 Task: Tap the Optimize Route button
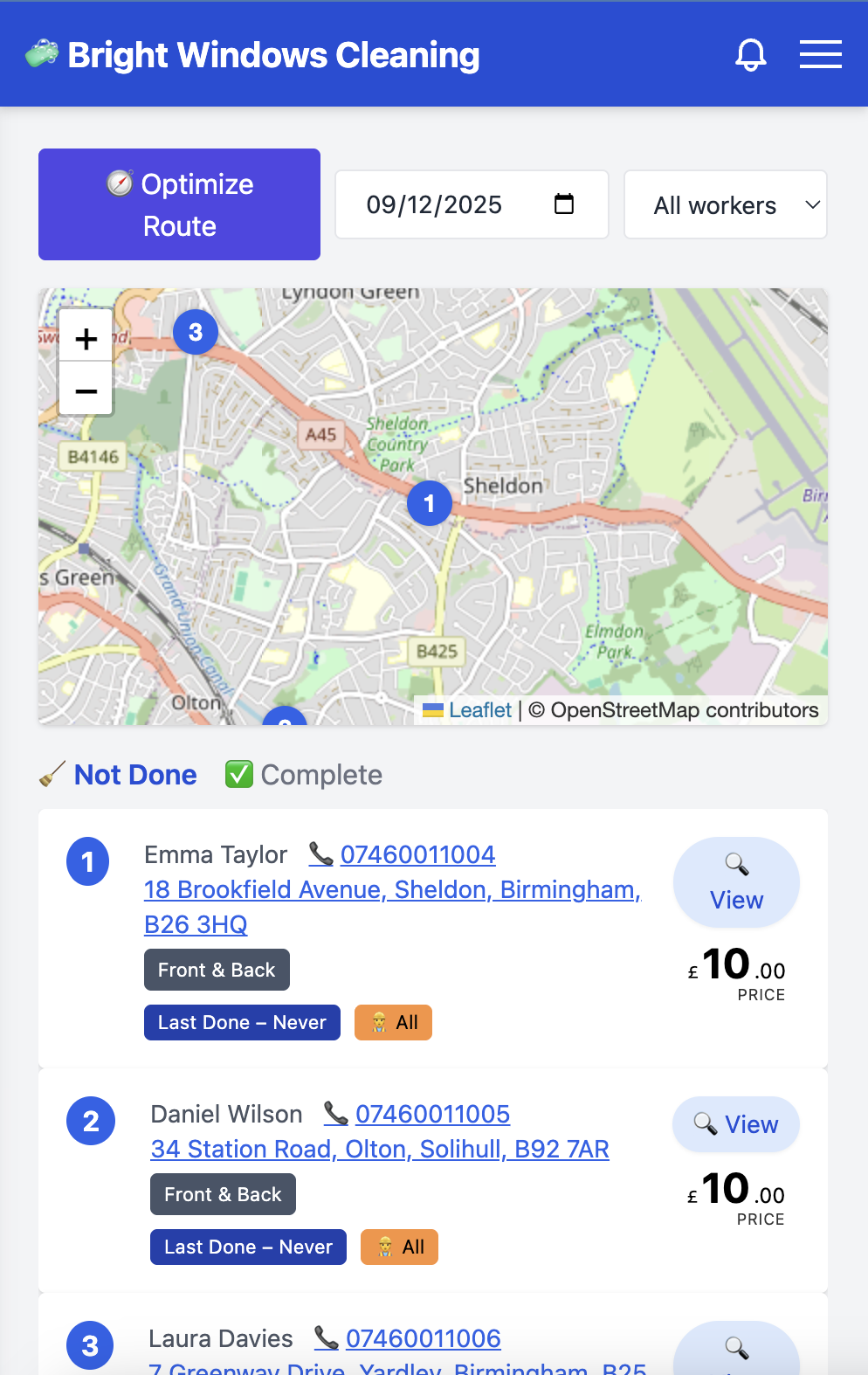[x=179, y=204]
